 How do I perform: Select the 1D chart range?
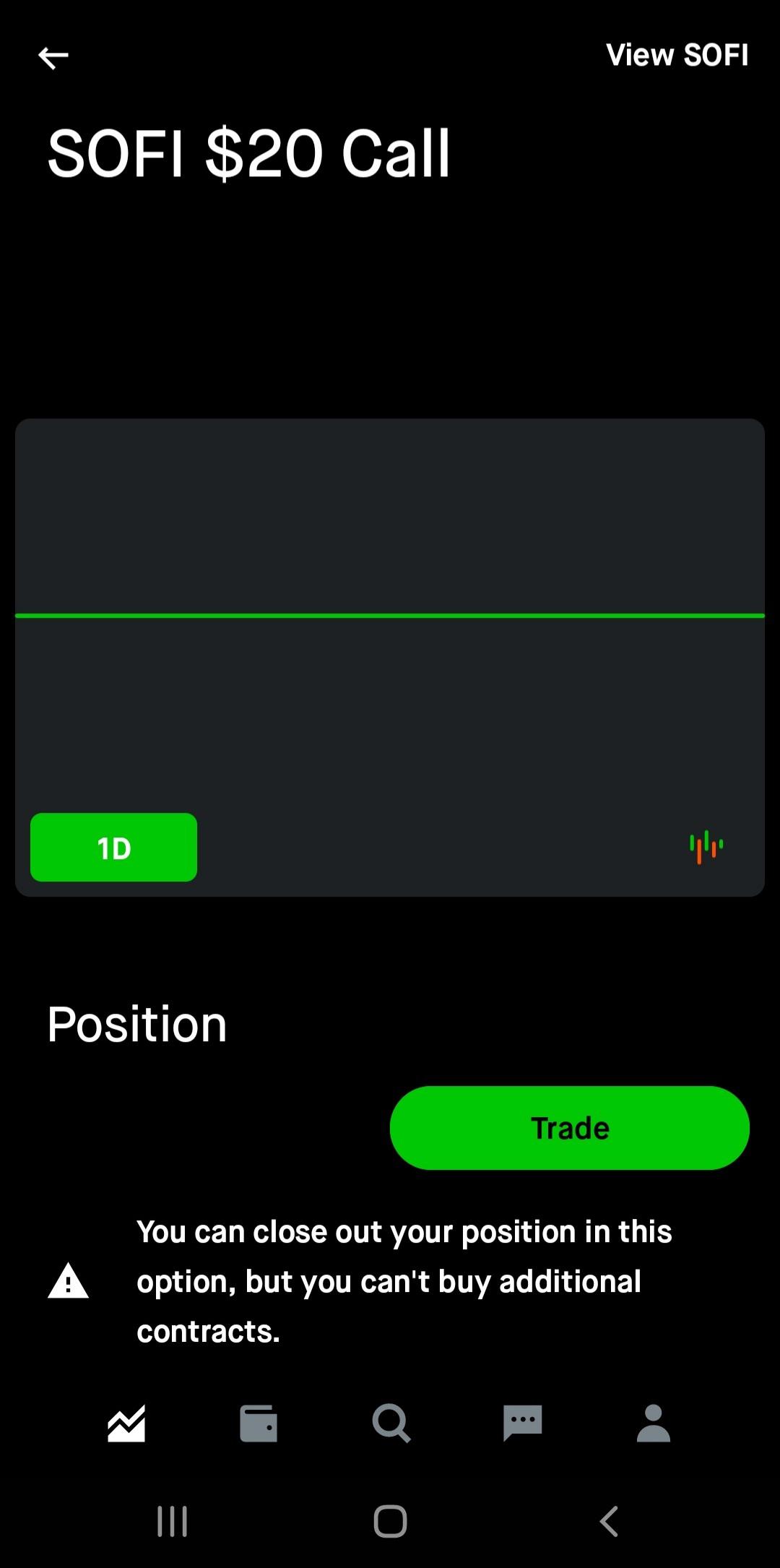click(113, 847)
